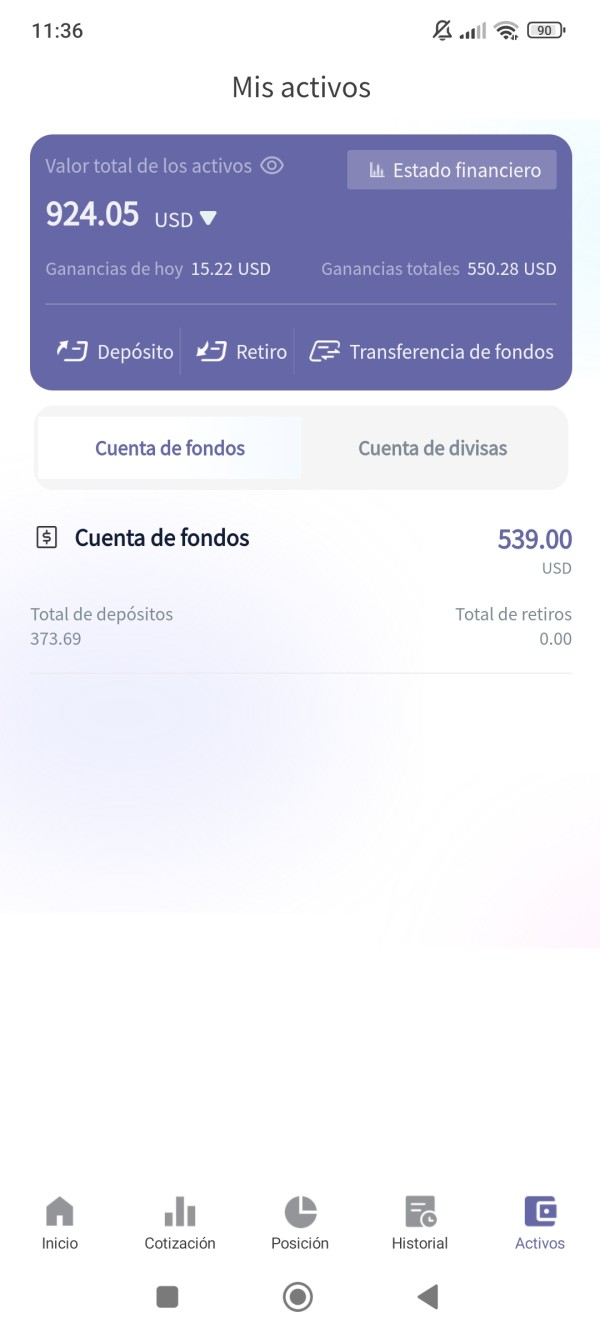Expand the USD currency dropdown
Image resolution: width=600 pixels, height=1333 pixels.
pos(186,219)
